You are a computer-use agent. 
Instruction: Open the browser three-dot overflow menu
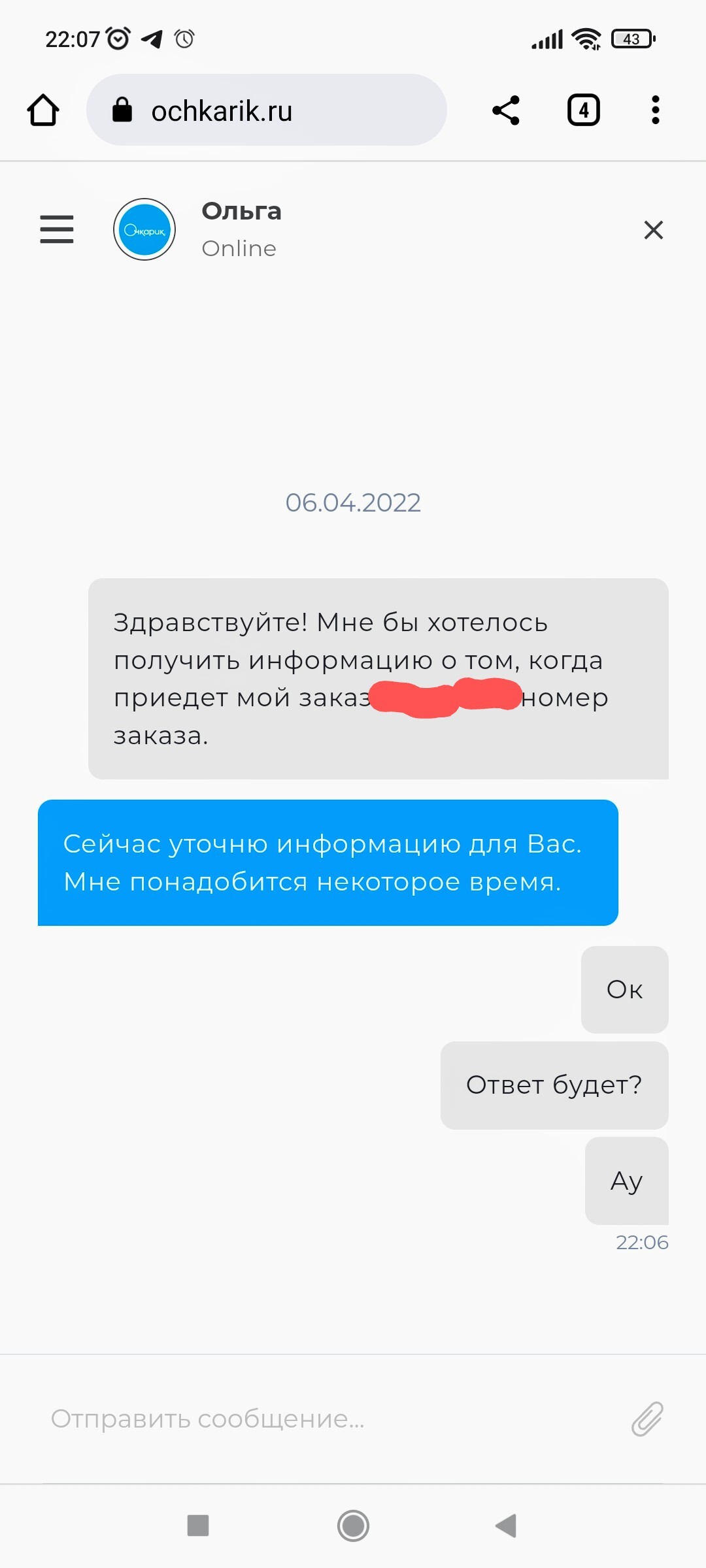point(655,110)
